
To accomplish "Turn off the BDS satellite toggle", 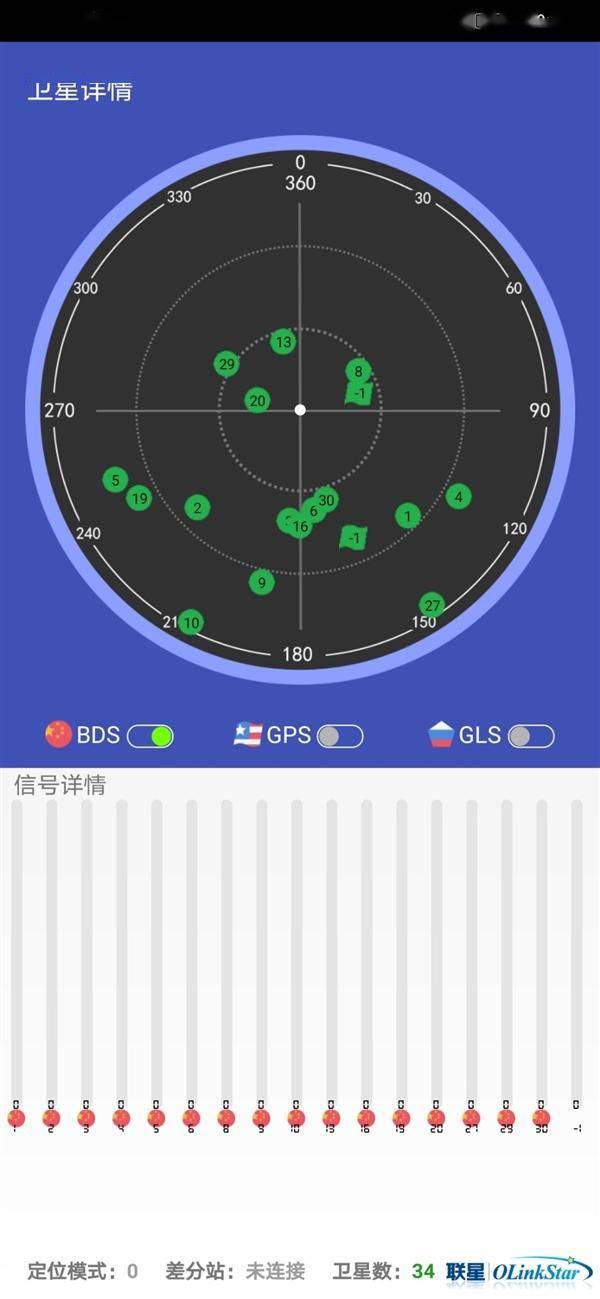I will 150,736.
